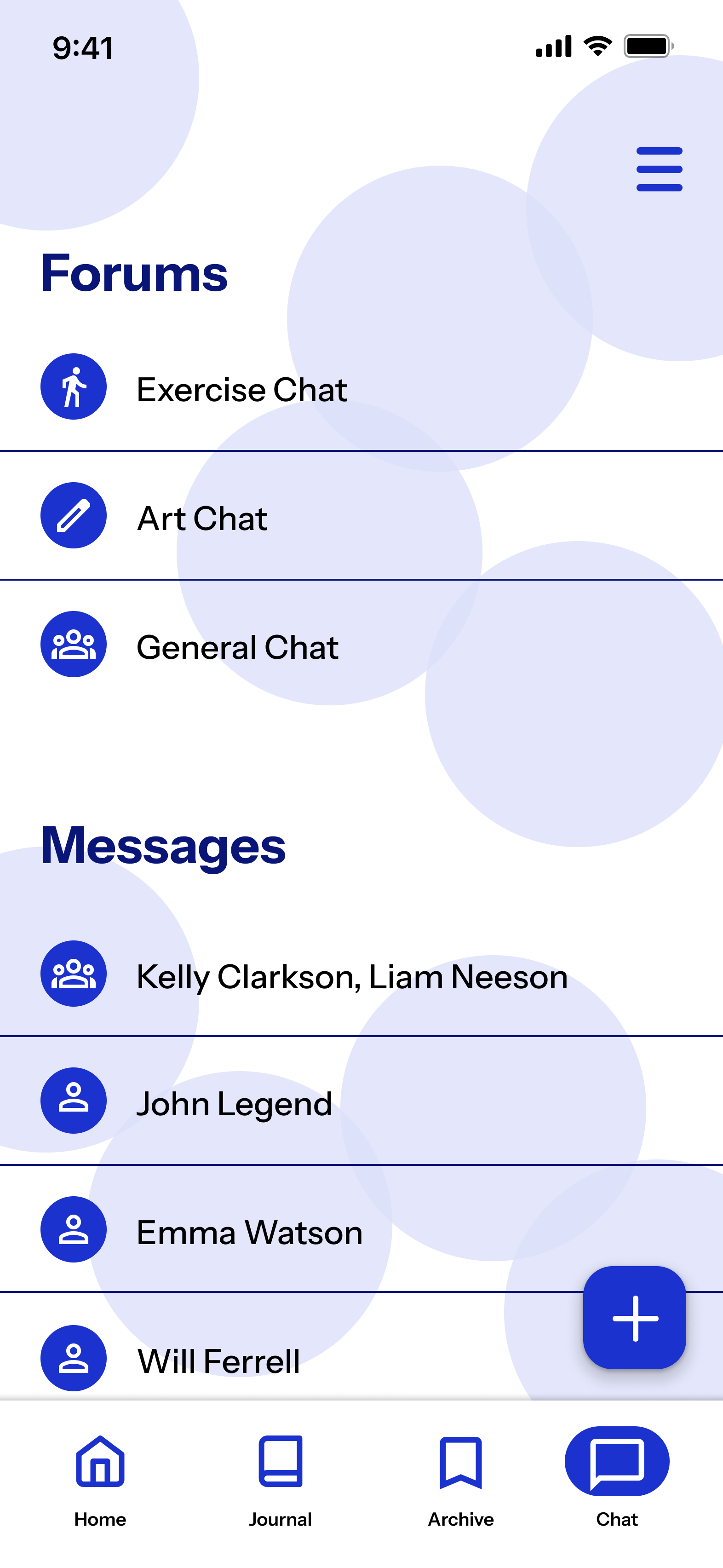The width and height of the screenshot is (723, 1568).
Task: Switch to the Journal tab
Action: click(x=281, y=1479)
